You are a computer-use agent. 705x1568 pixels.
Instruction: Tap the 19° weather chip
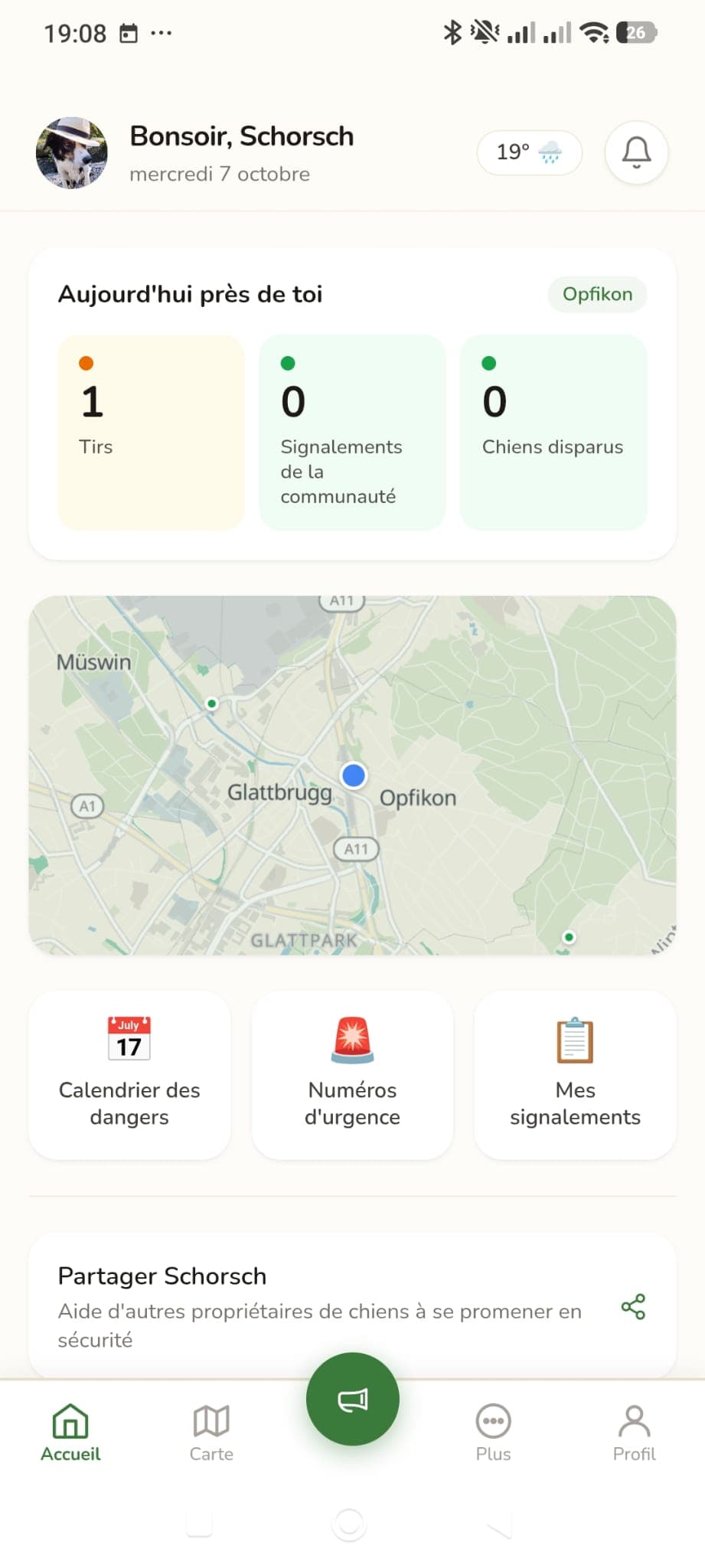(x=529, y=152)
